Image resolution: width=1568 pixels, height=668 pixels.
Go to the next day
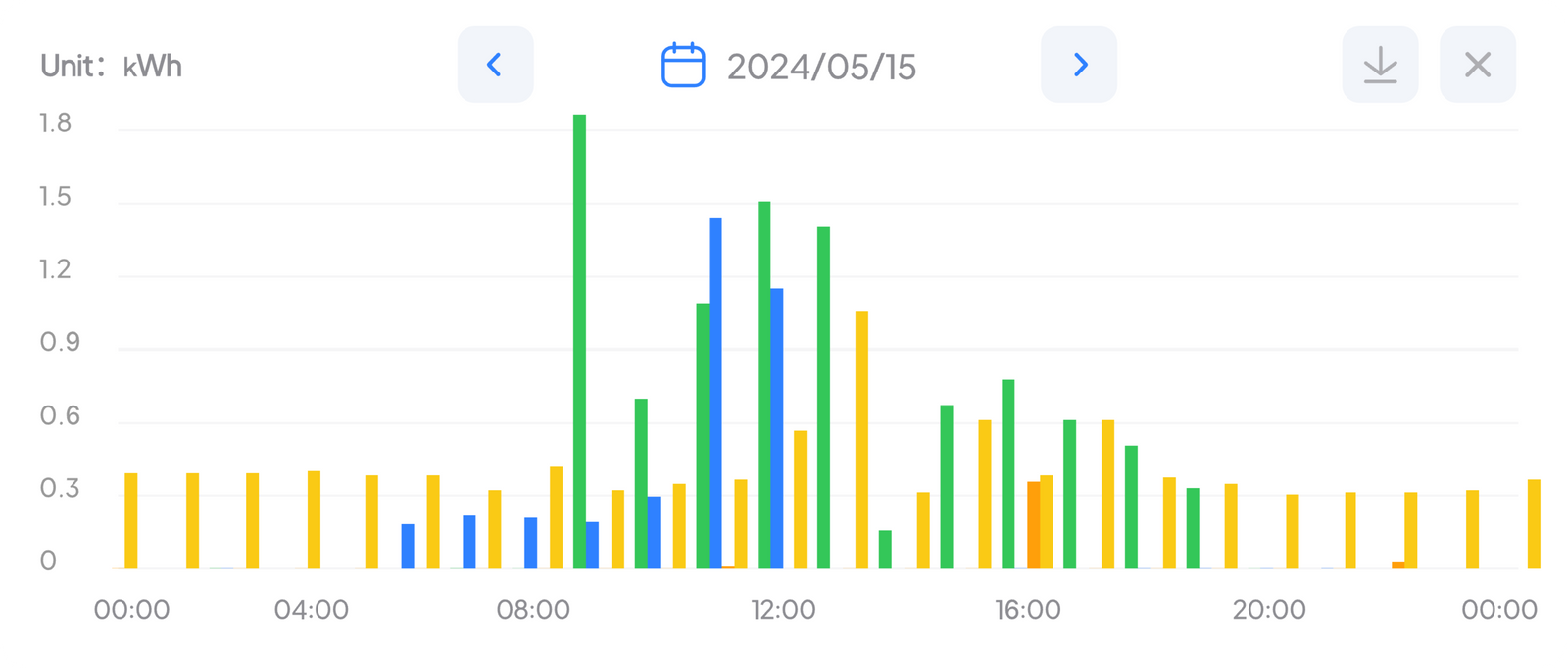point(1079,65)
